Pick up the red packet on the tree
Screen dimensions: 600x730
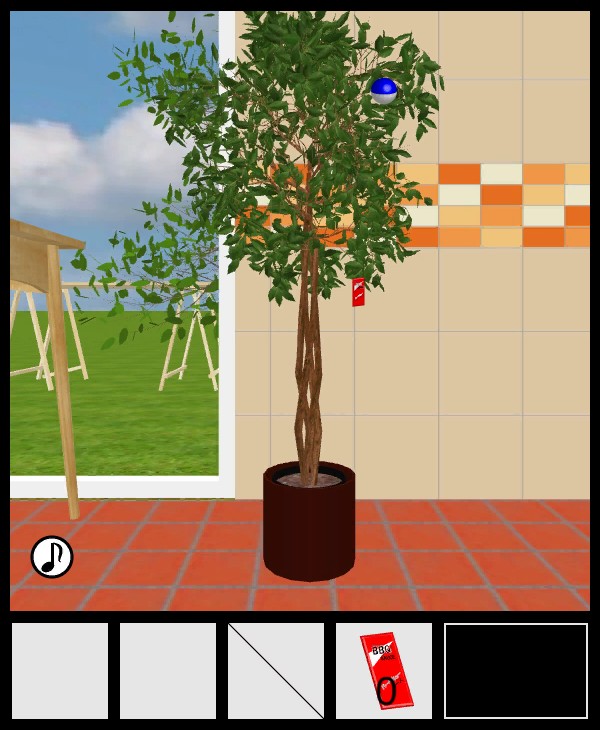click(x=358, y=291)
